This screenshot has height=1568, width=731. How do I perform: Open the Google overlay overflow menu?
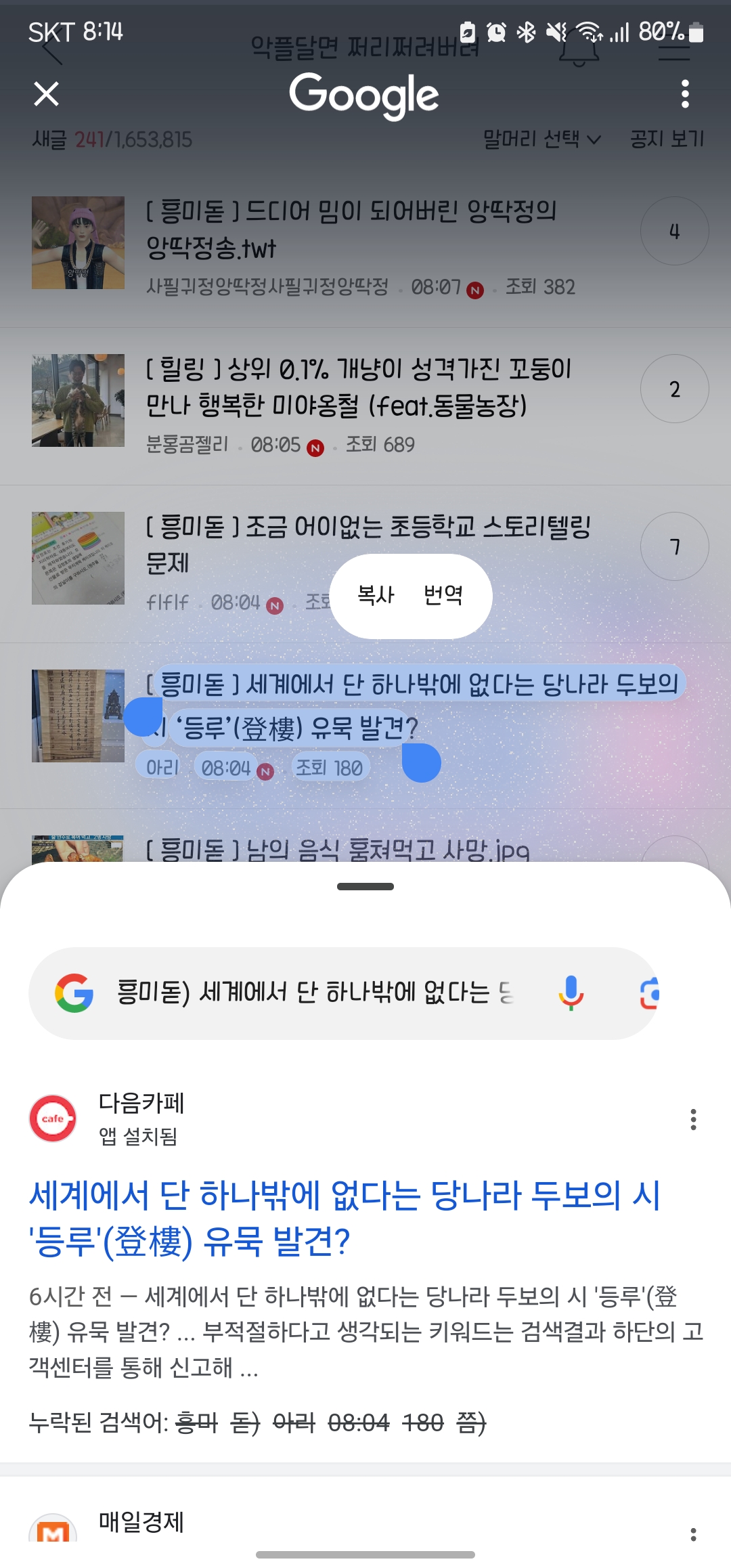click(685, 93)
